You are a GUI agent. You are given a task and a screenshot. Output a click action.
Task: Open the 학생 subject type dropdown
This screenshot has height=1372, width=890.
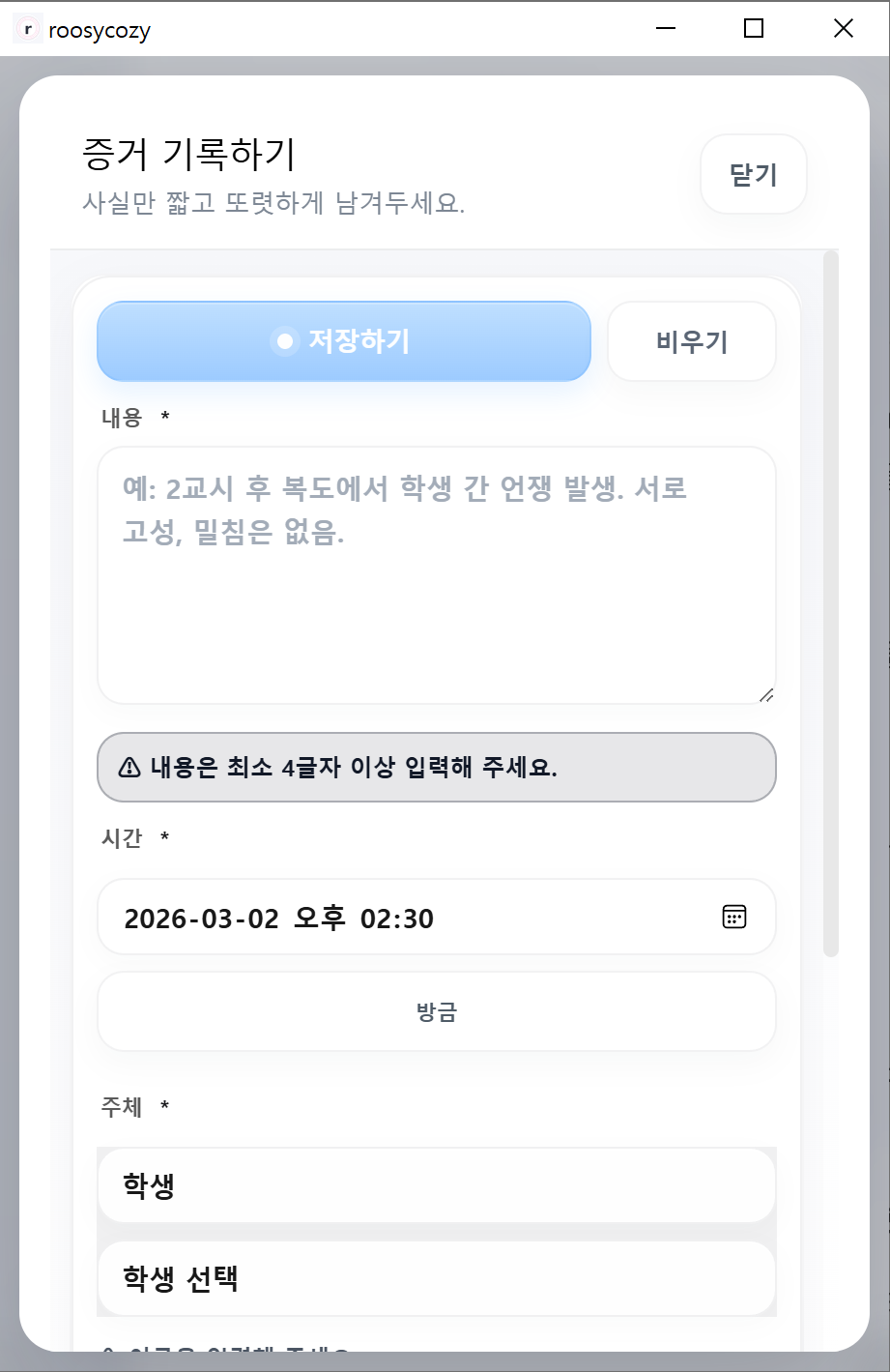click(436, 1184)
